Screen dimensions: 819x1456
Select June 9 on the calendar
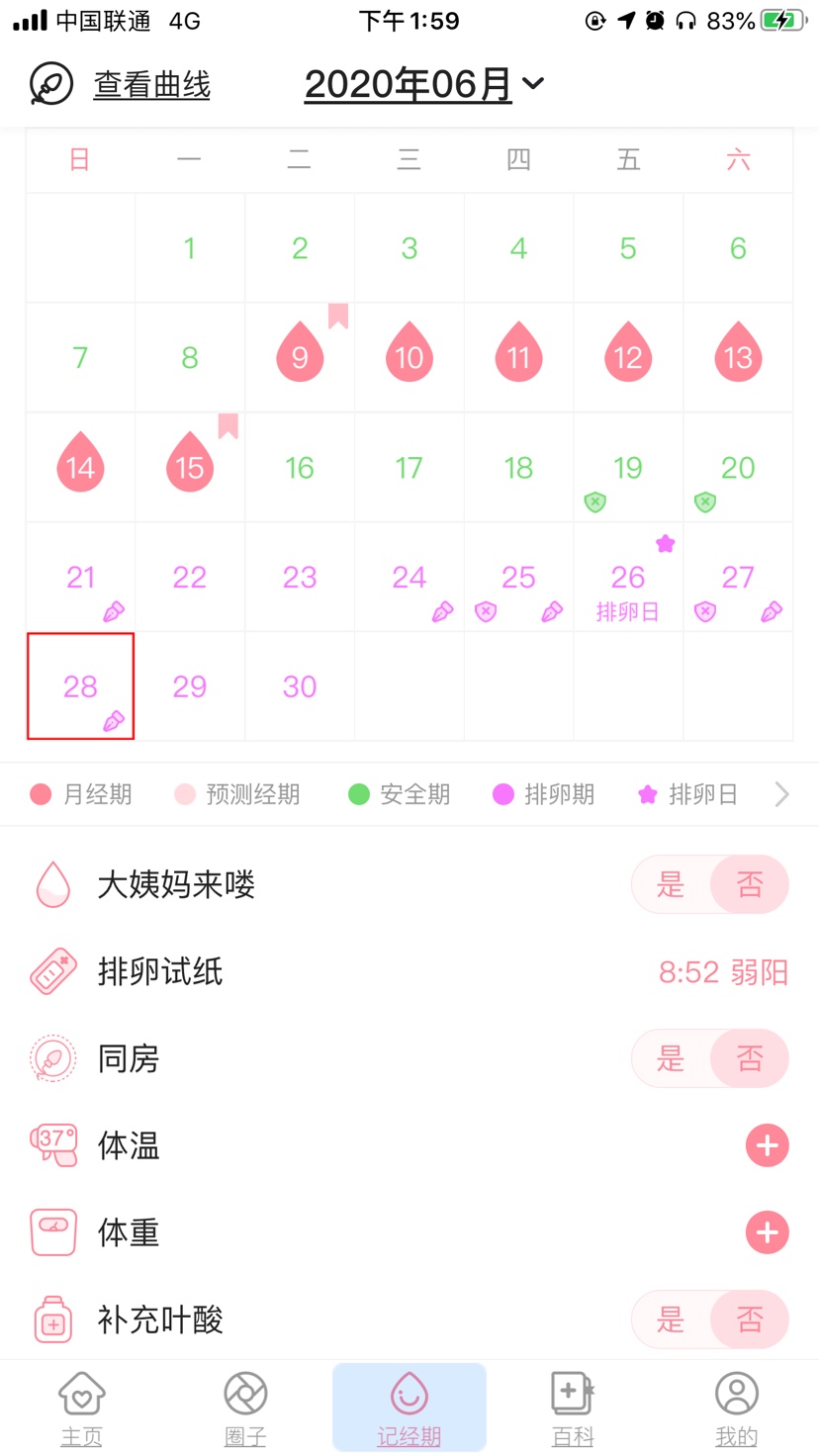point(300,357)
